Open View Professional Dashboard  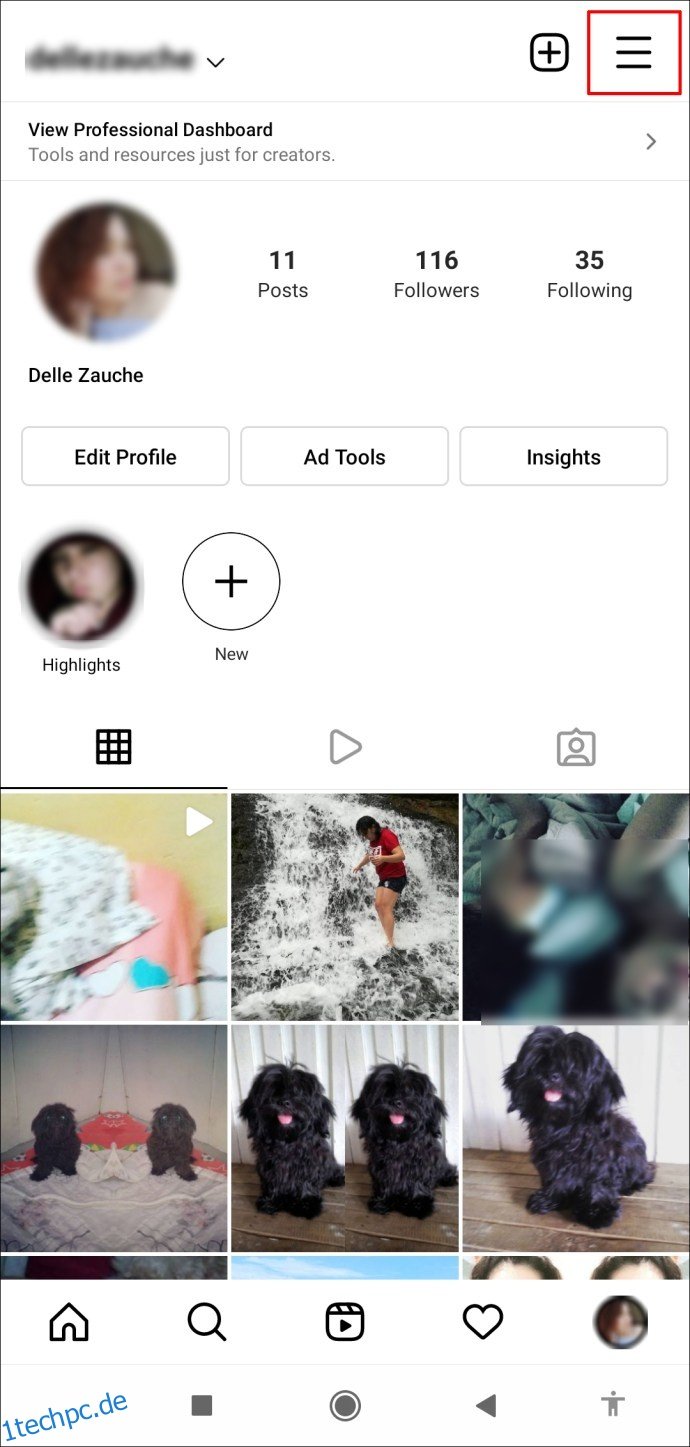click(344, 141)
